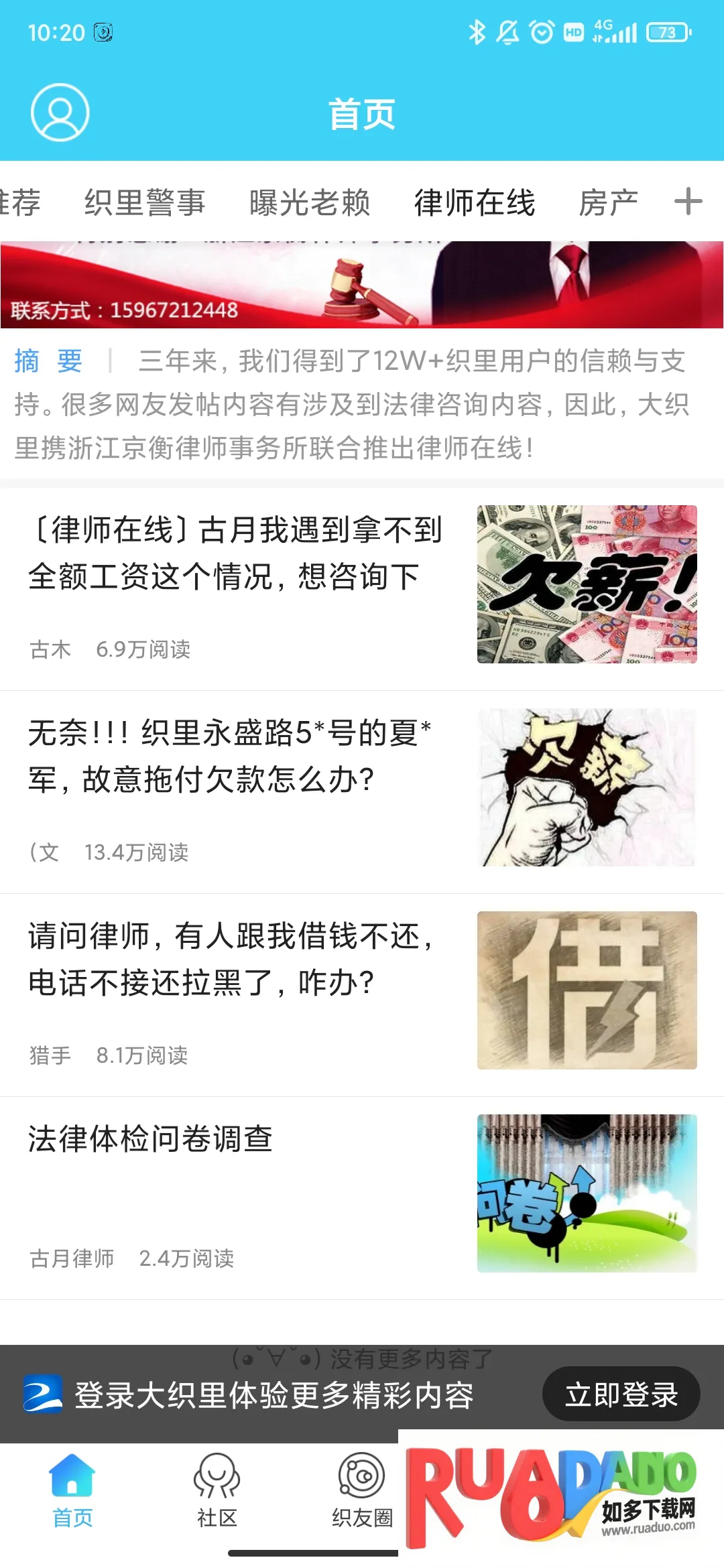Open the 古月我遇到拿不到全额工资 post
The image size is (724, 1568).
click(235, 553)
